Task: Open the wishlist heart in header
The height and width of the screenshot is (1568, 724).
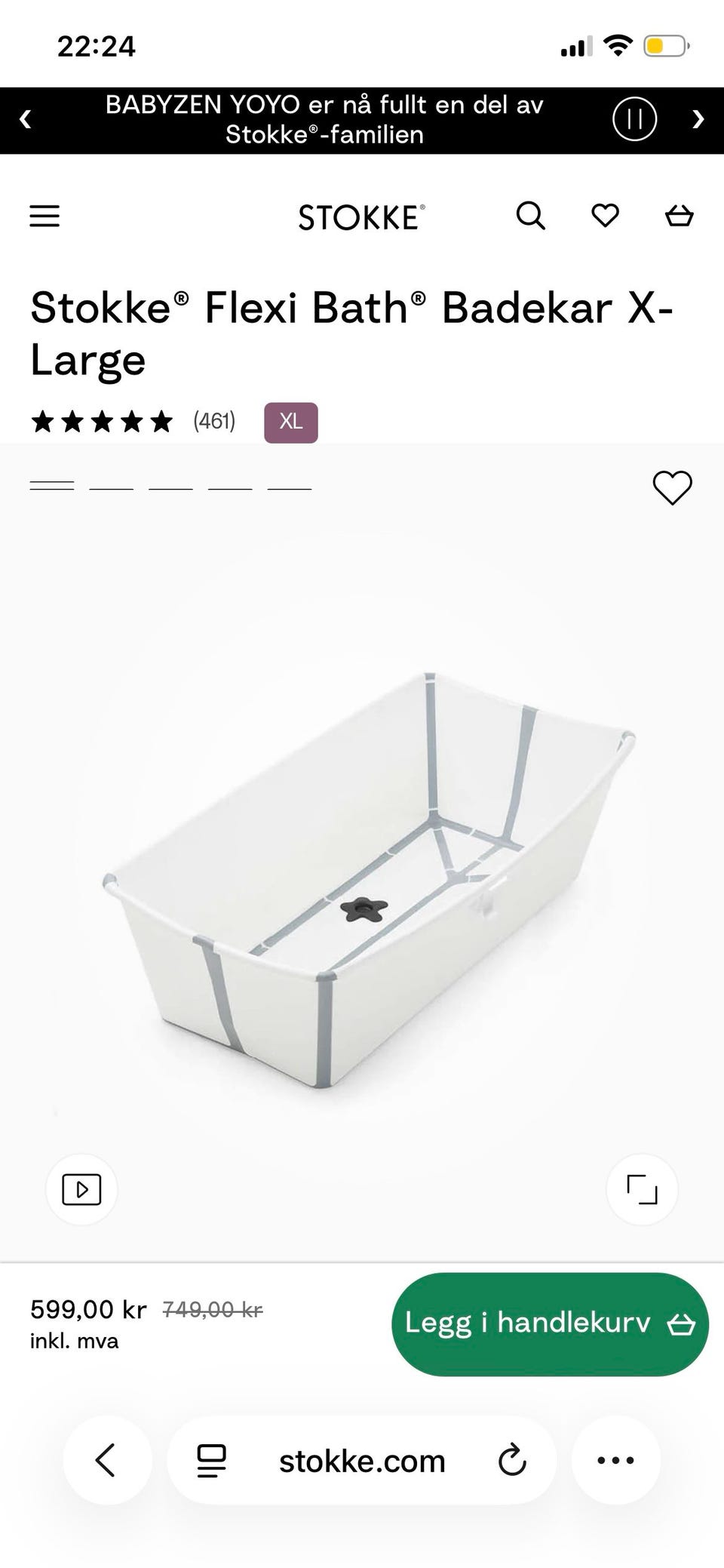Action: (606, 216)
